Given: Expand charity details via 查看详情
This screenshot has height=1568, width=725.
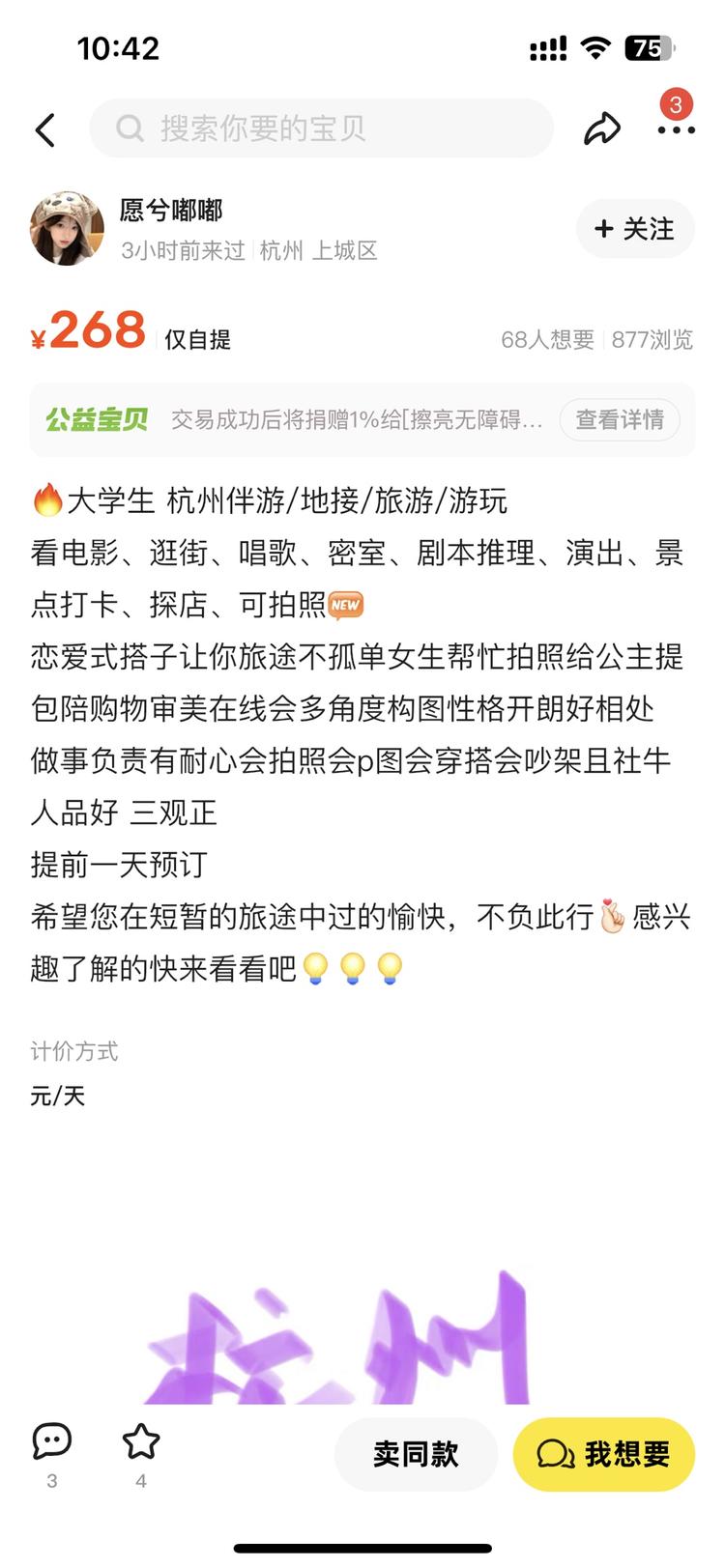Looking at the screenshot, I should coord(619,419).
